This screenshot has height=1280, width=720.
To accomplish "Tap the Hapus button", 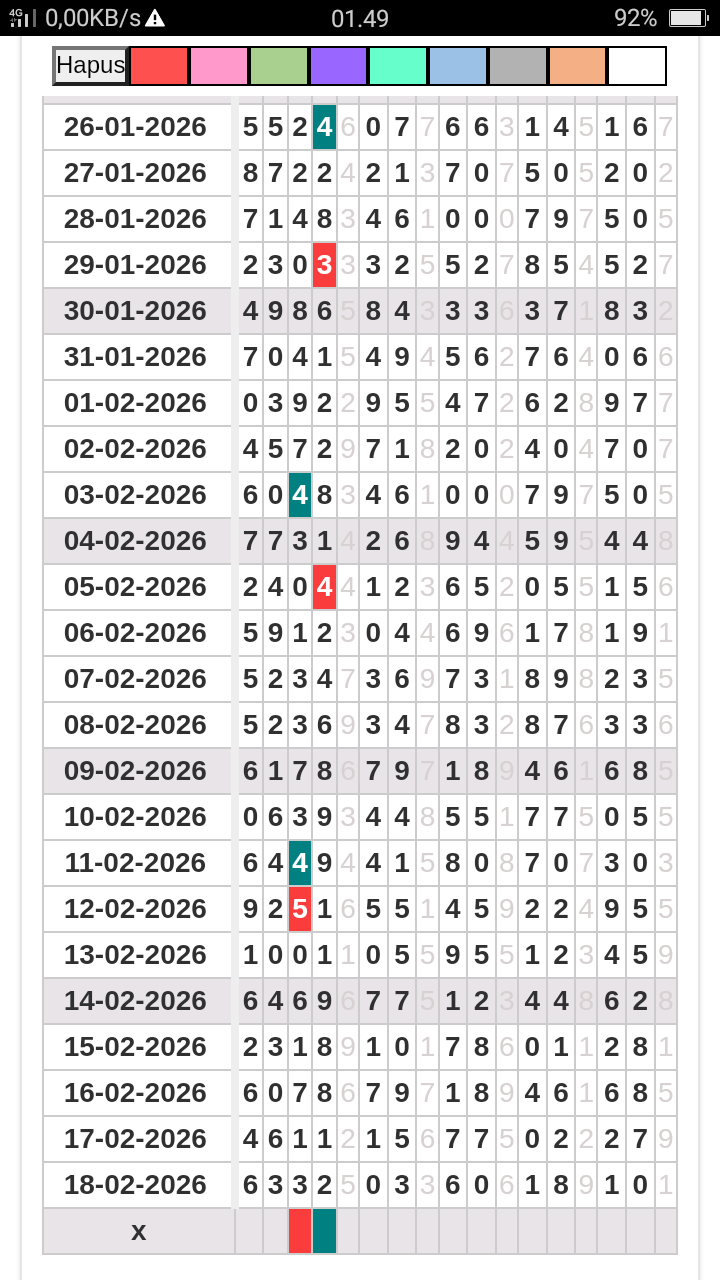I will (x=90, y=66).
